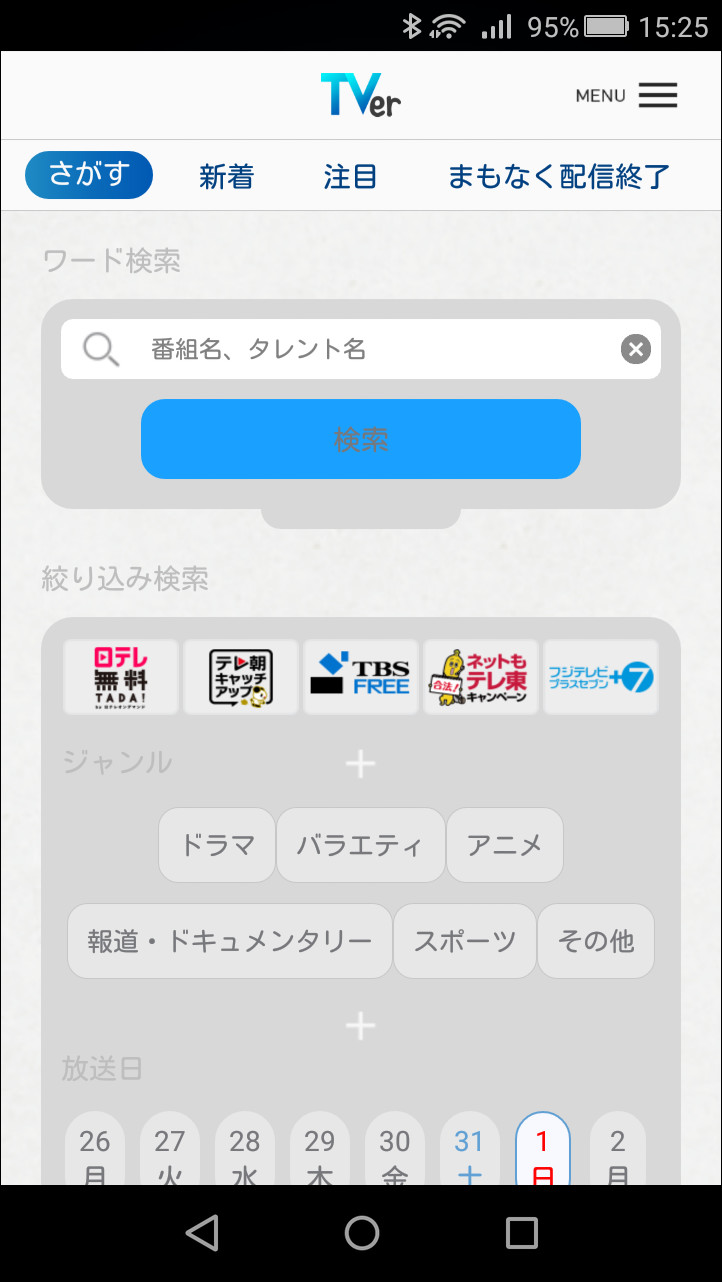Tap the 番組名、タレント名 search field
The height and width of the screenshot is (1282, 722).
(x=330, y=349)
